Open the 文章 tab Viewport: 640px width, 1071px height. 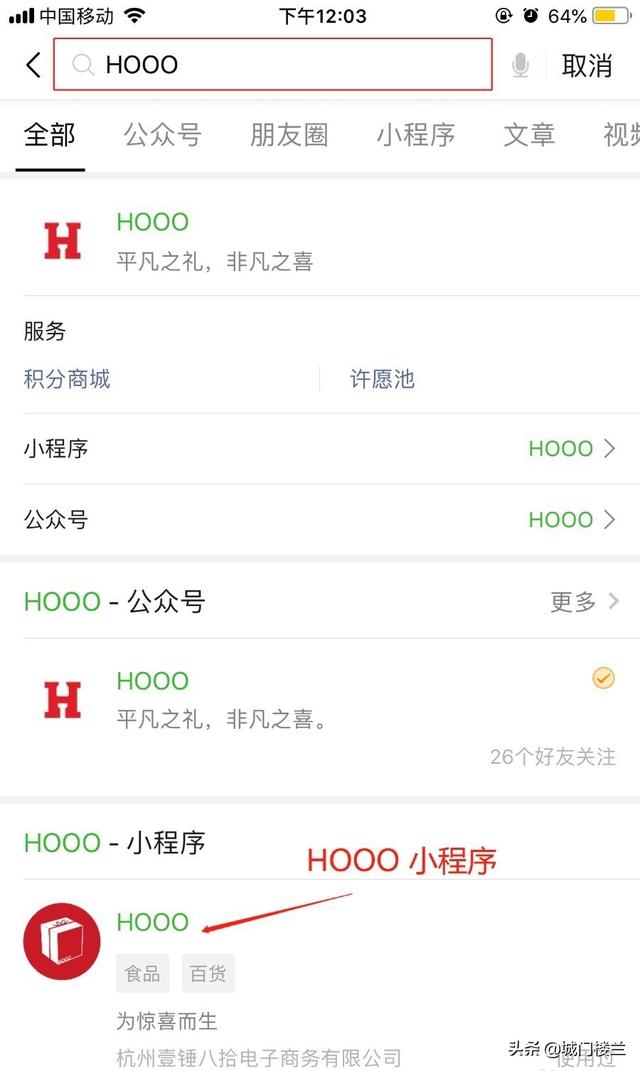[529, 135]
